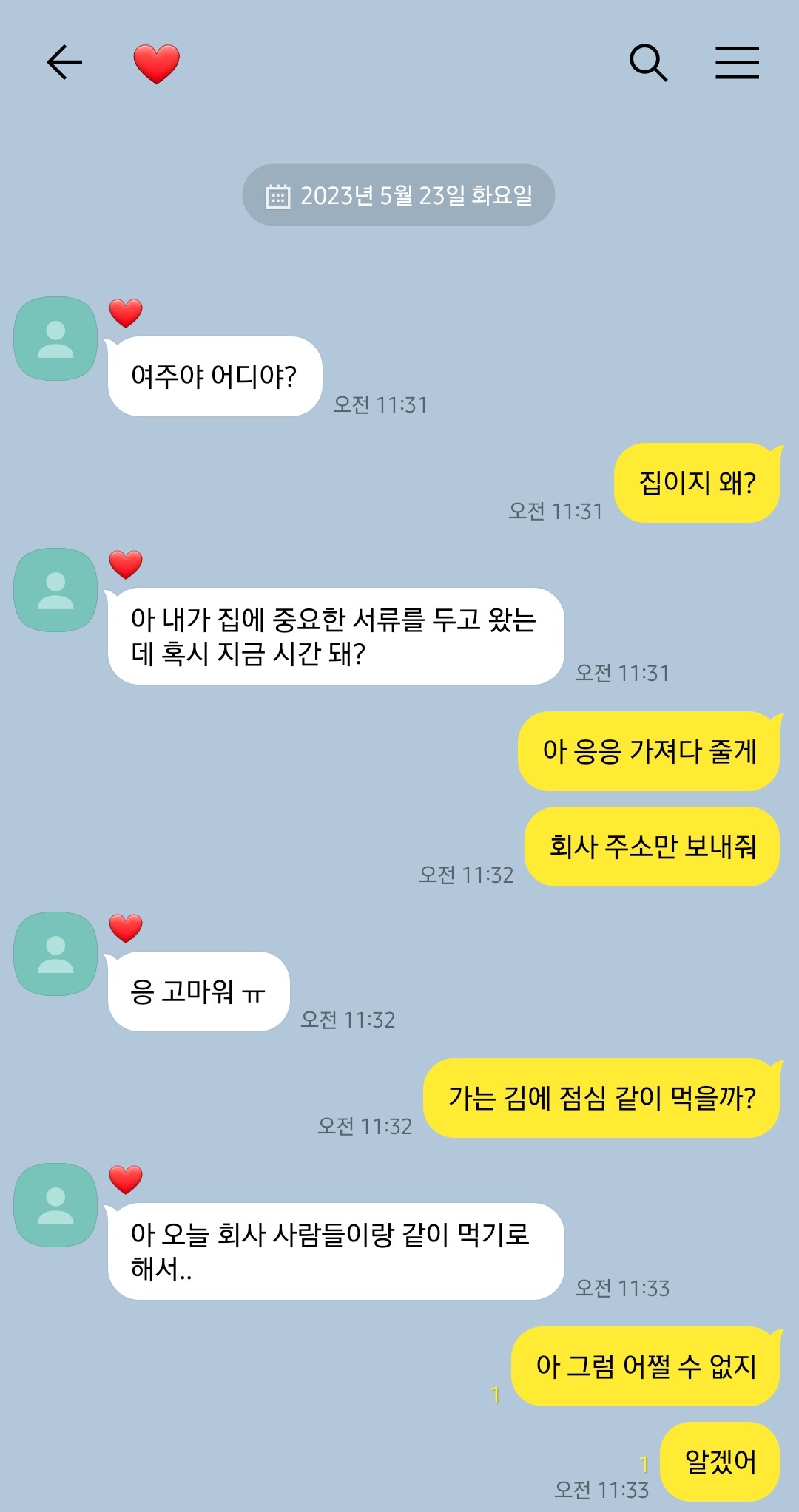799x1512 pixels.
Task: Tap the date chip '2023년 5월 23일 화요일'
Action: (399, 196)
